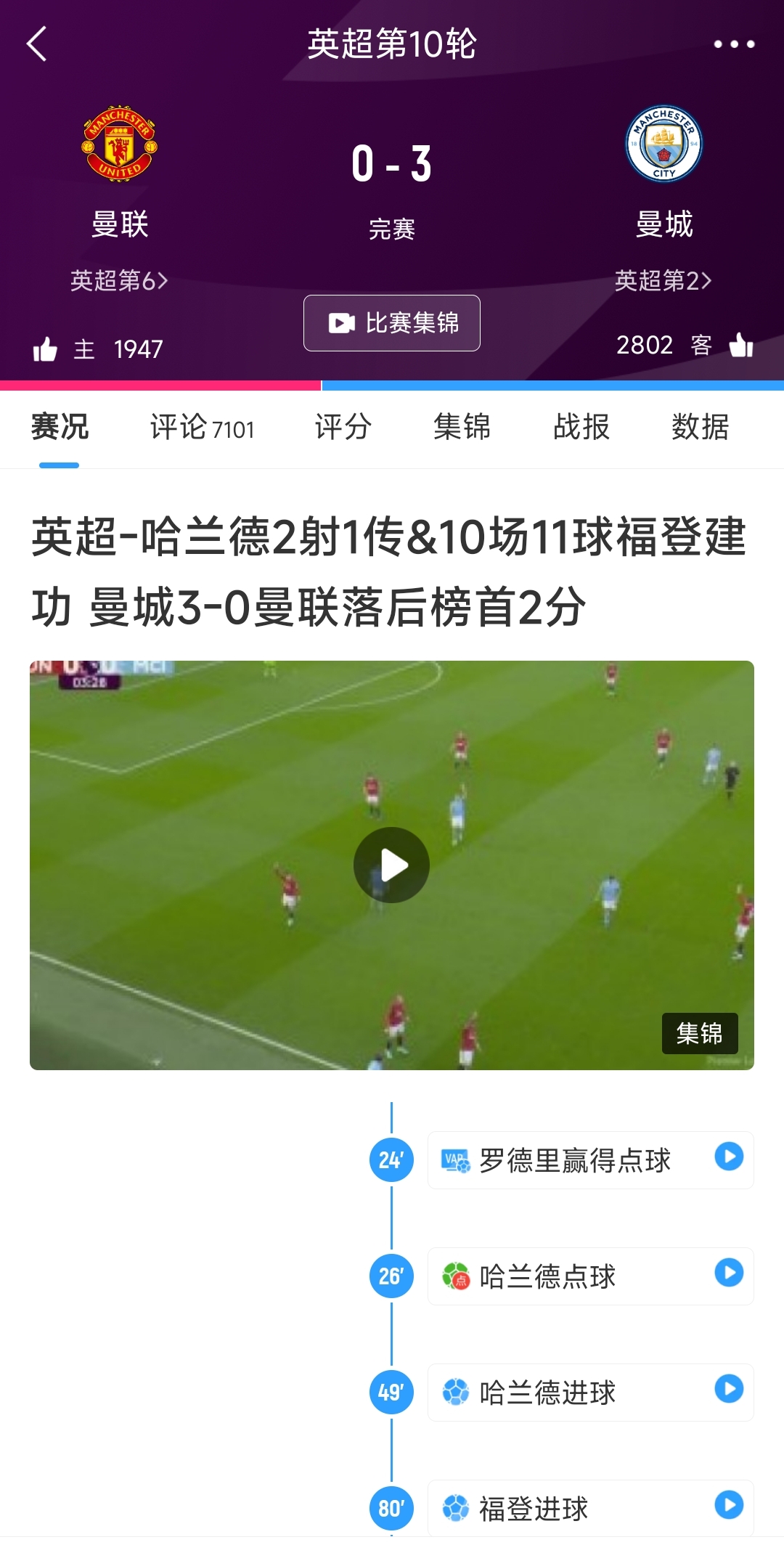Switch to 评论 tab
784x1545 pixels.
(x=202, y=427)
